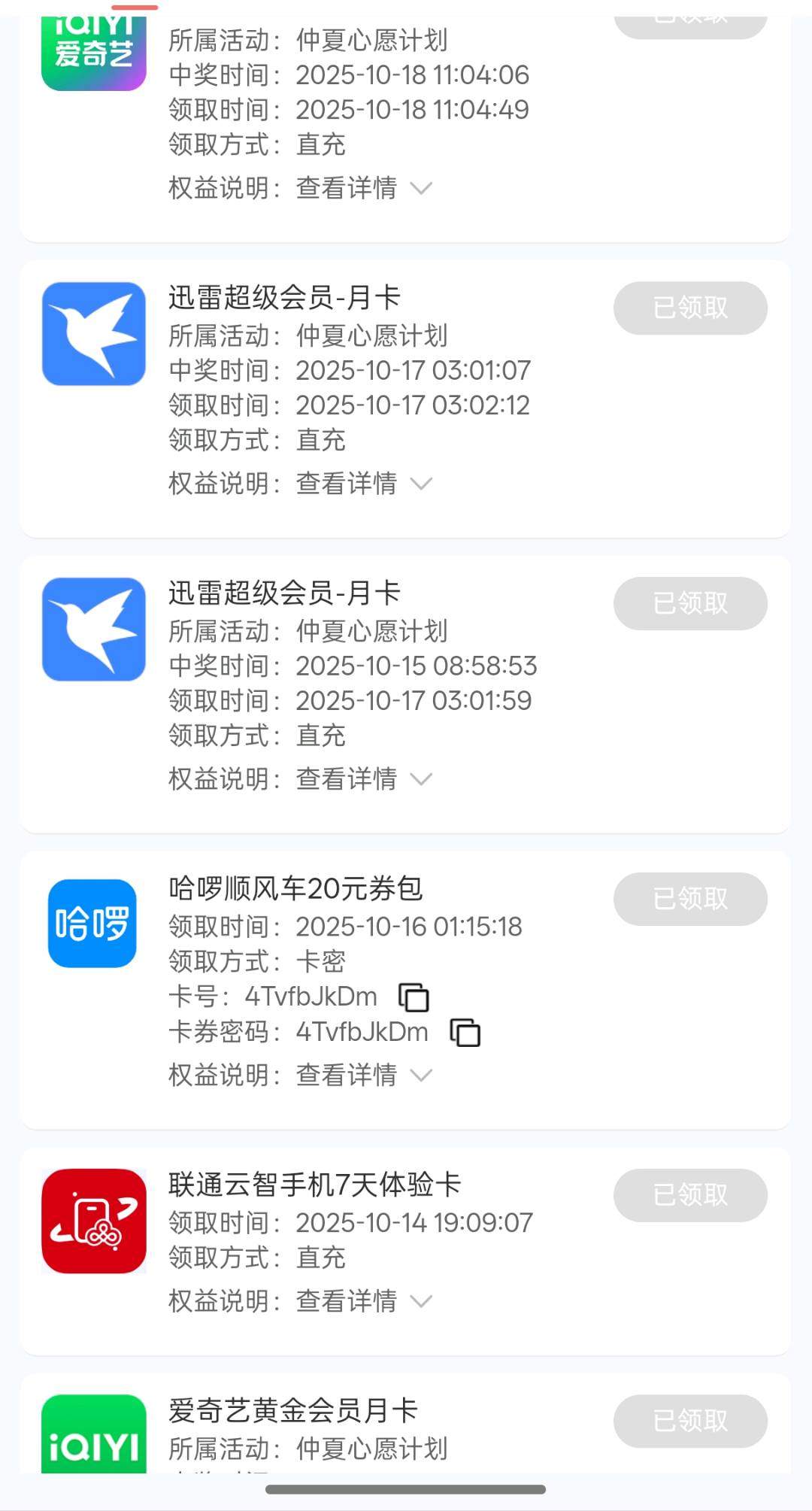
Task: Click 已领取 on 哈啰顺风车 coupon
Action: tap(689, 900)
